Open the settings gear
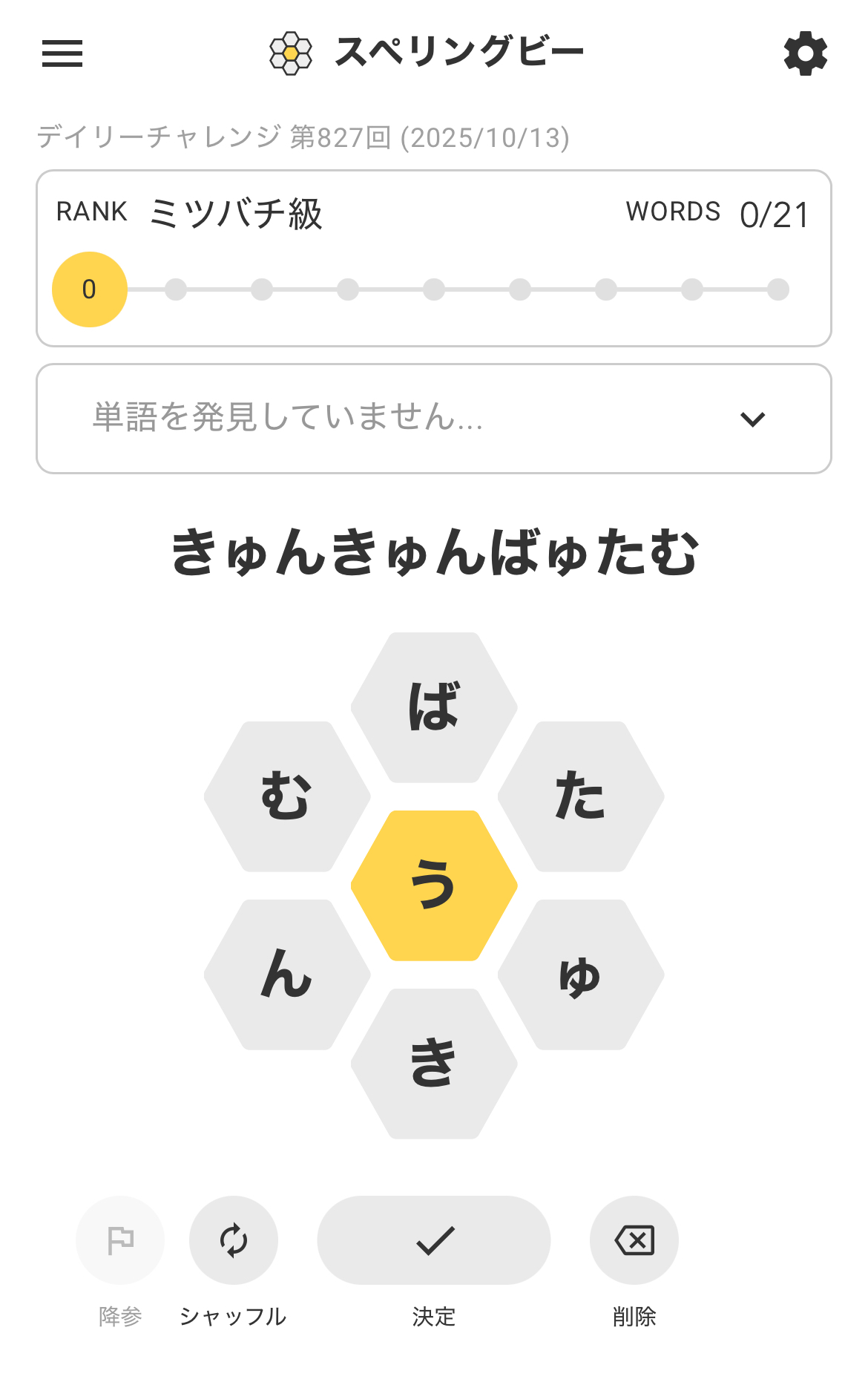Image resolution: width=868 pixels, height=1385 pixels. coord(805,53)
